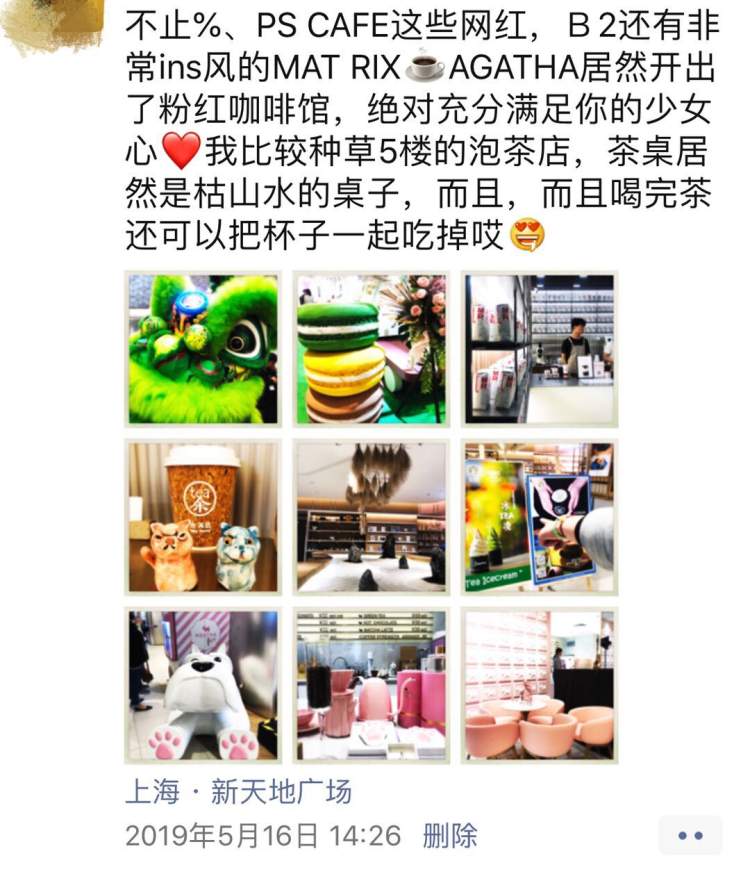View the tea cup with dog figurines photo
Viewport: 750px width, 874px height.
(x=203, y=517)
